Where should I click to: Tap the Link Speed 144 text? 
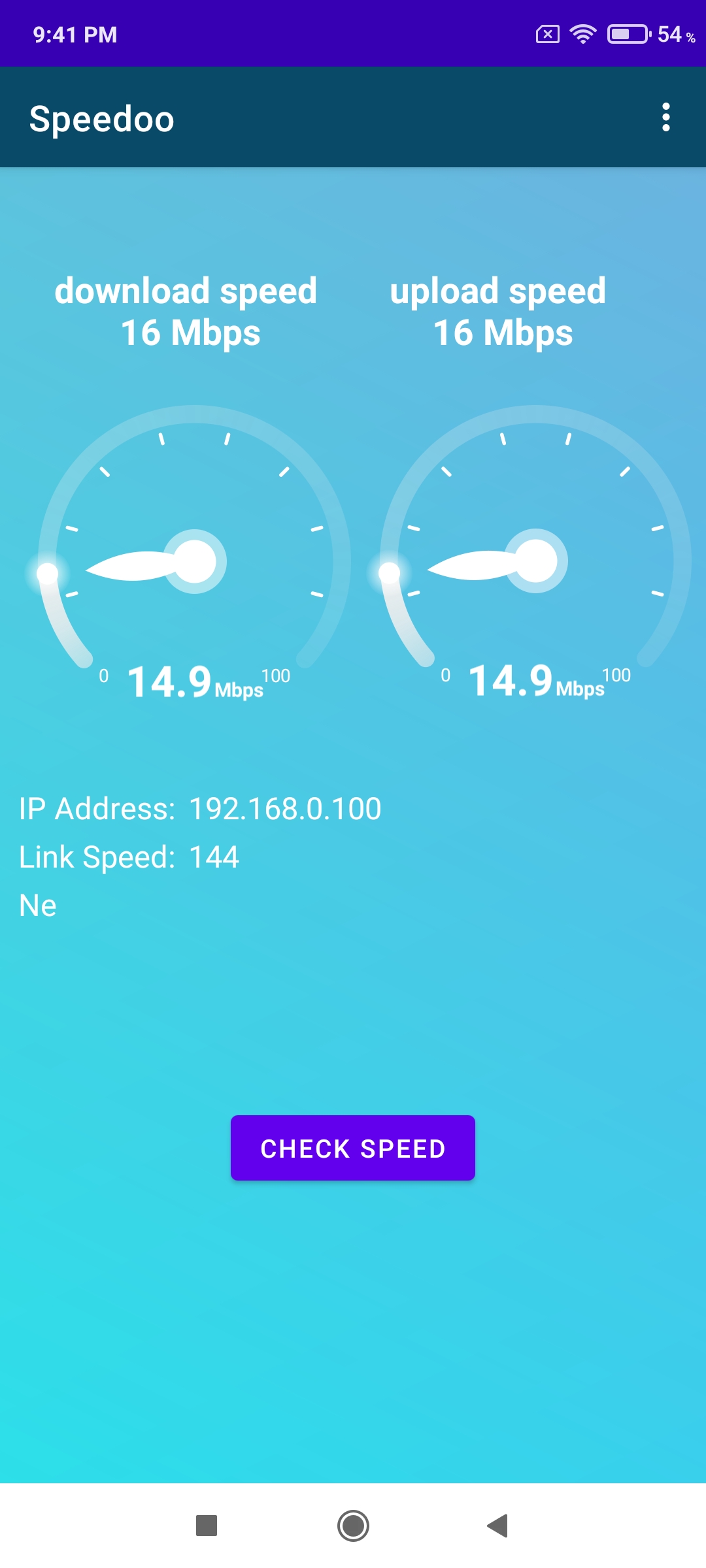[x=129, y=857]
